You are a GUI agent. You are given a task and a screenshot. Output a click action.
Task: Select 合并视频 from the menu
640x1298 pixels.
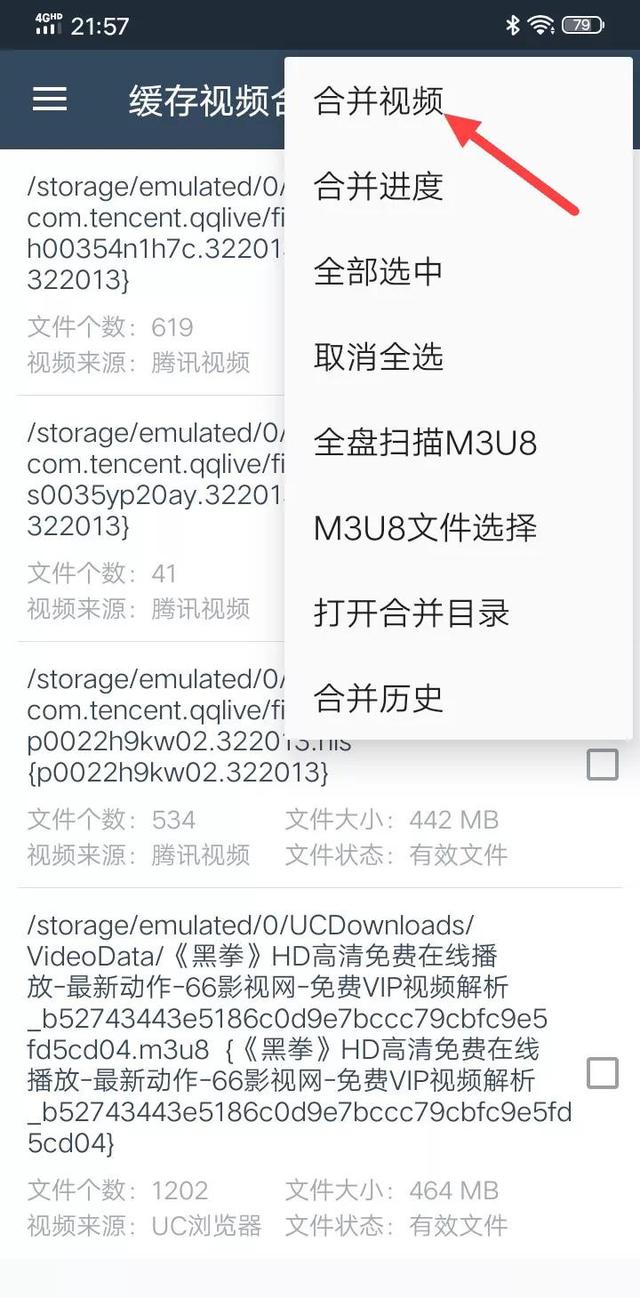[x=459, y=101]
